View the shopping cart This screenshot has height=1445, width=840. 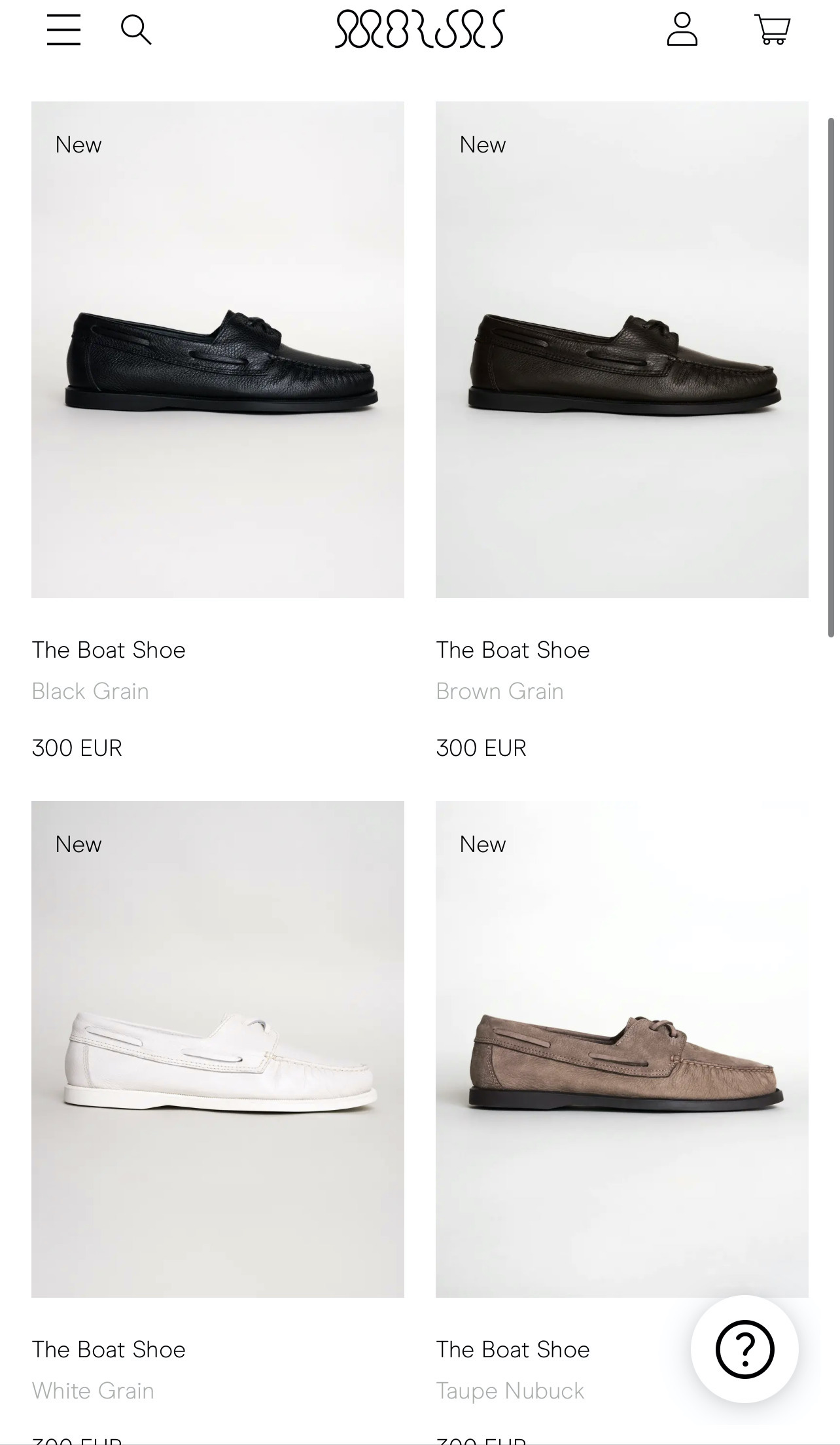(x=773, y=30)
